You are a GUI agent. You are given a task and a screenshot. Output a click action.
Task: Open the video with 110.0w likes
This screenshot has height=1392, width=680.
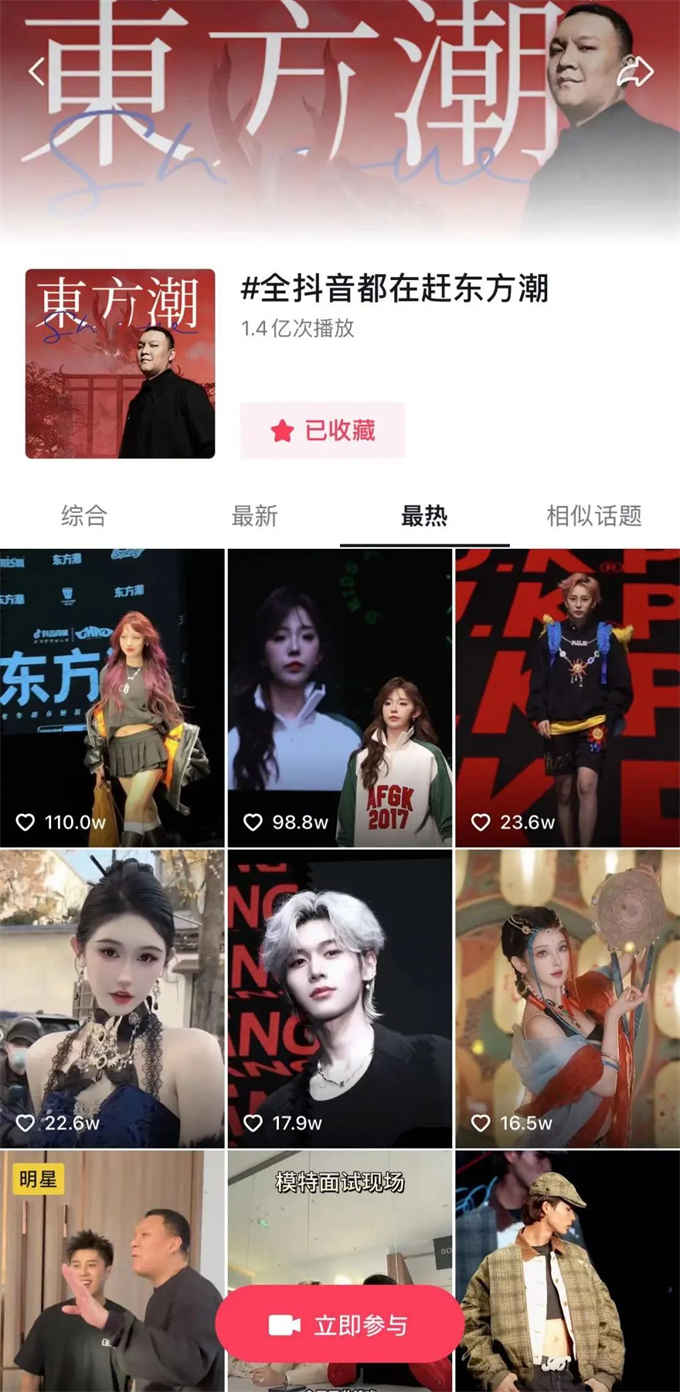pyautogui.click(x=112, y=697)
